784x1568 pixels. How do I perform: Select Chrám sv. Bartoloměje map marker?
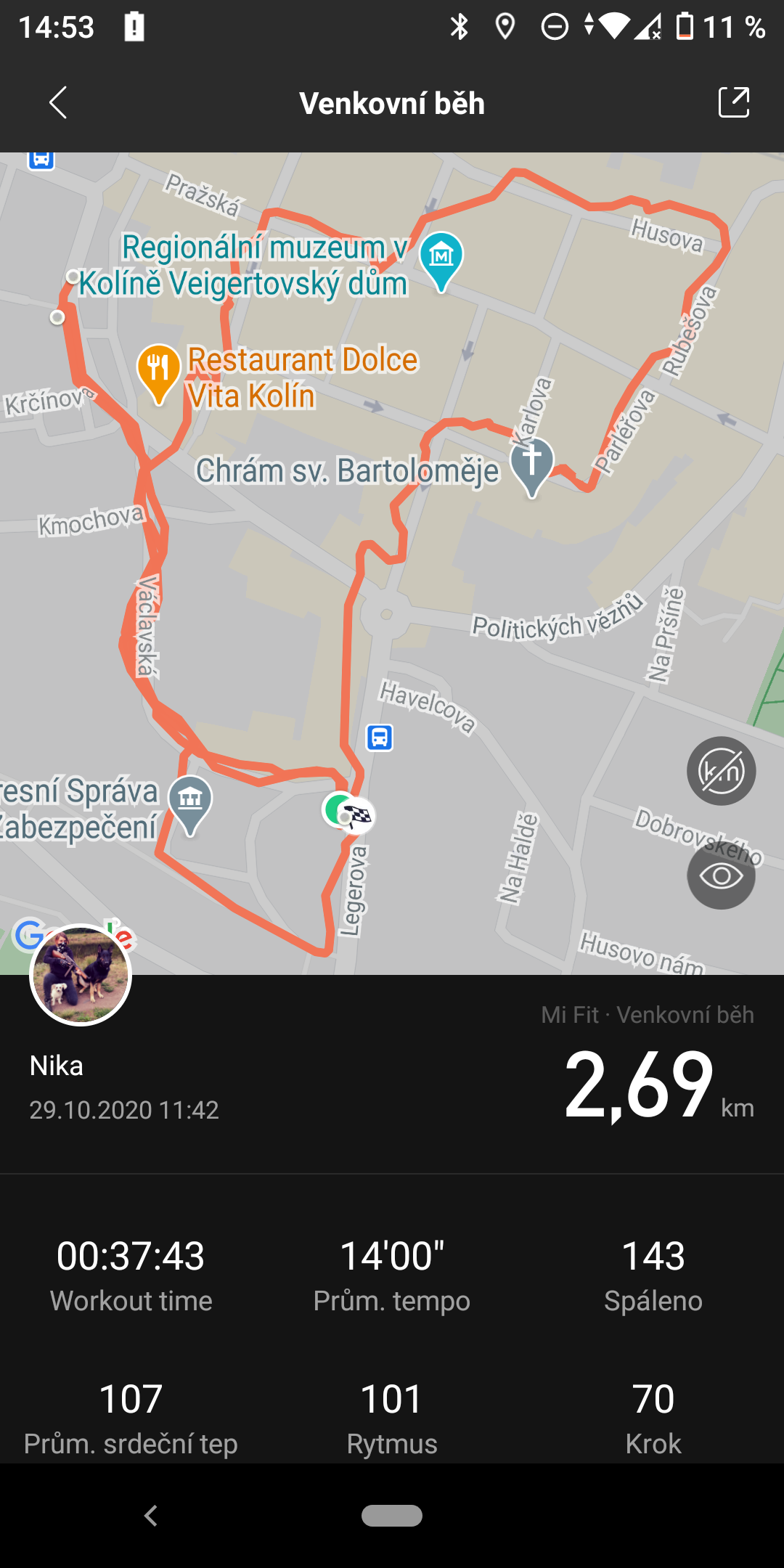click(x=532, y=467)
